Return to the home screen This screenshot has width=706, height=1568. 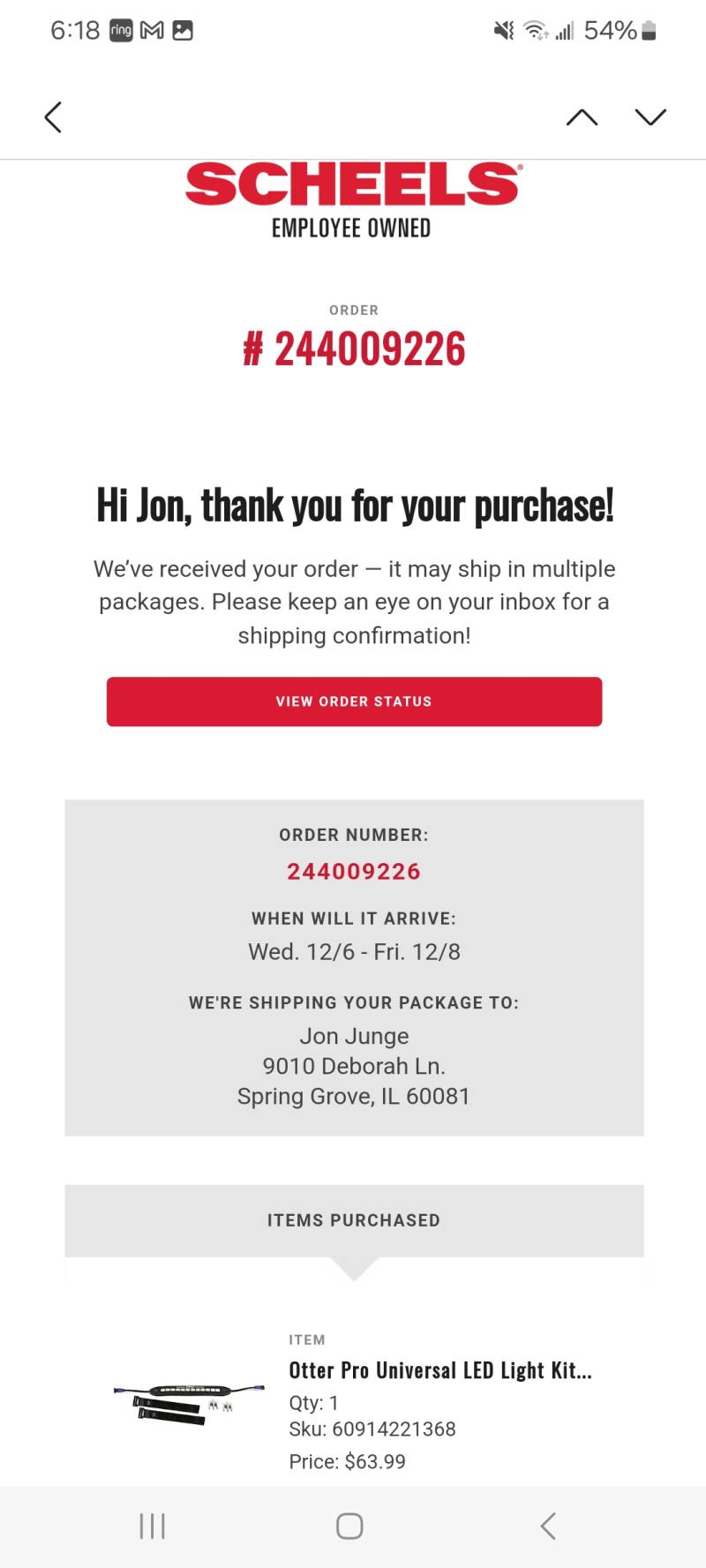click(x=349, y=1526)
